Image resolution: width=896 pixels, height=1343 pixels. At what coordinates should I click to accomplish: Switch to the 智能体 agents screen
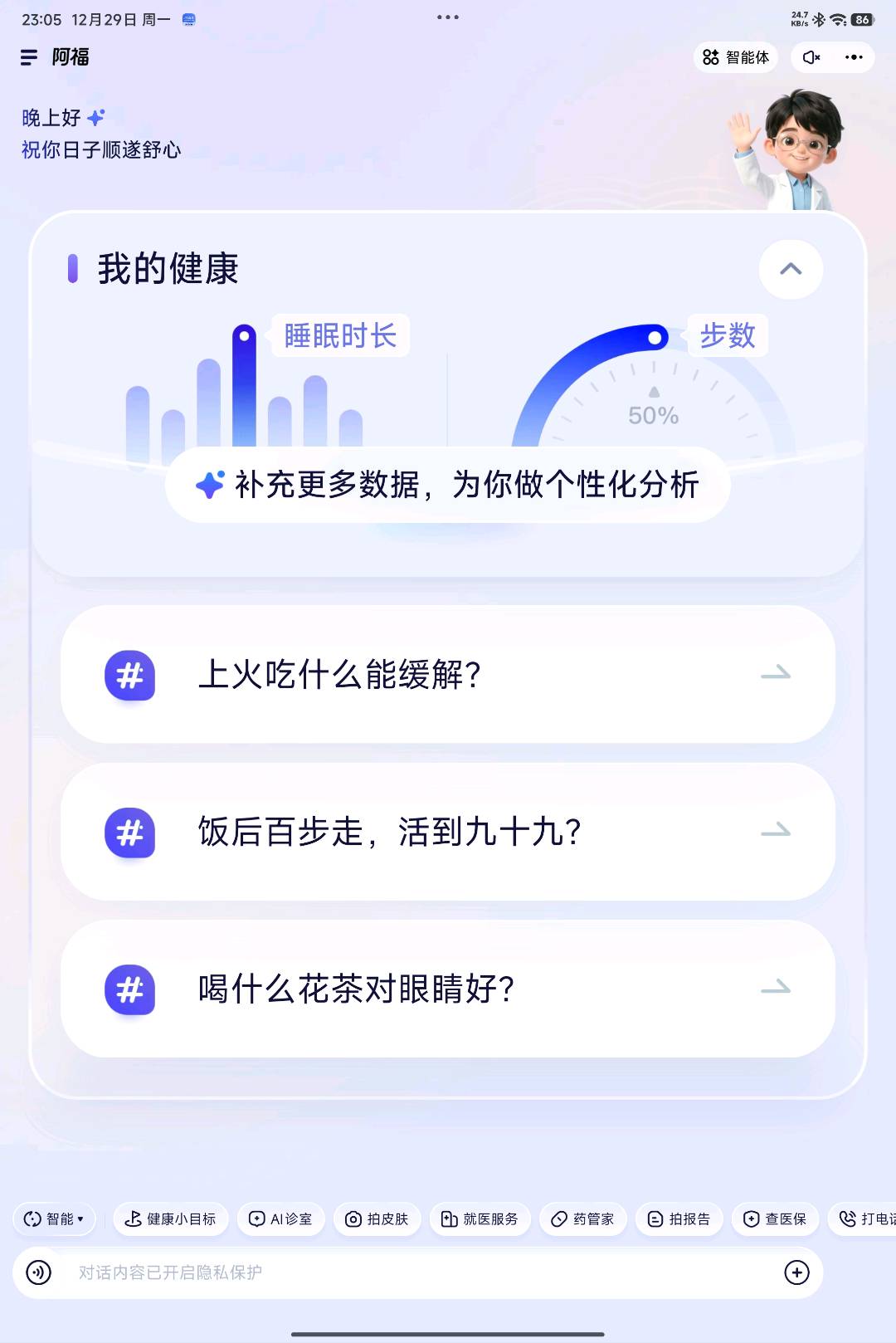pos(735,57)
